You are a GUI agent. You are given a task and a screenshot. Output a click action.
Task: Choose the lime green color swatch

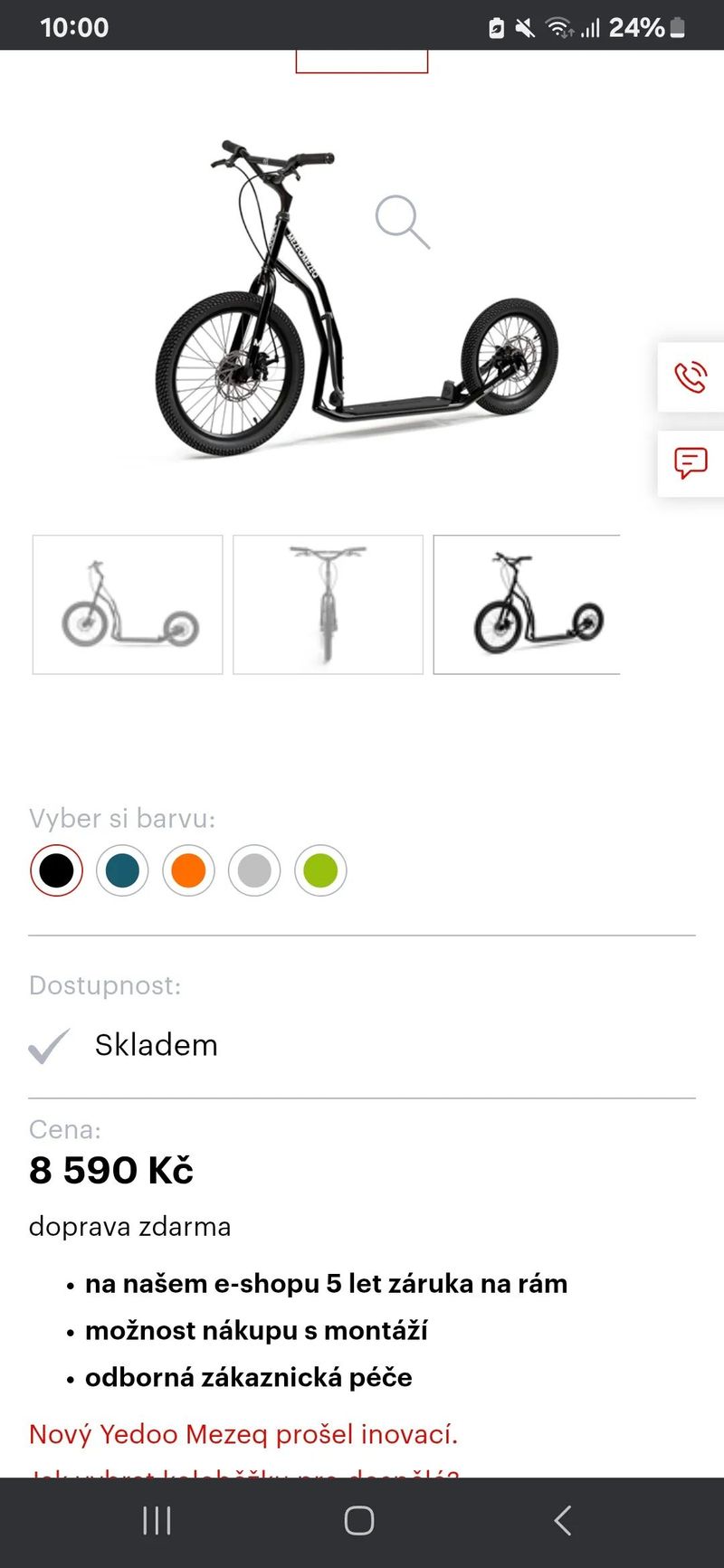click(x=320, y=870)
